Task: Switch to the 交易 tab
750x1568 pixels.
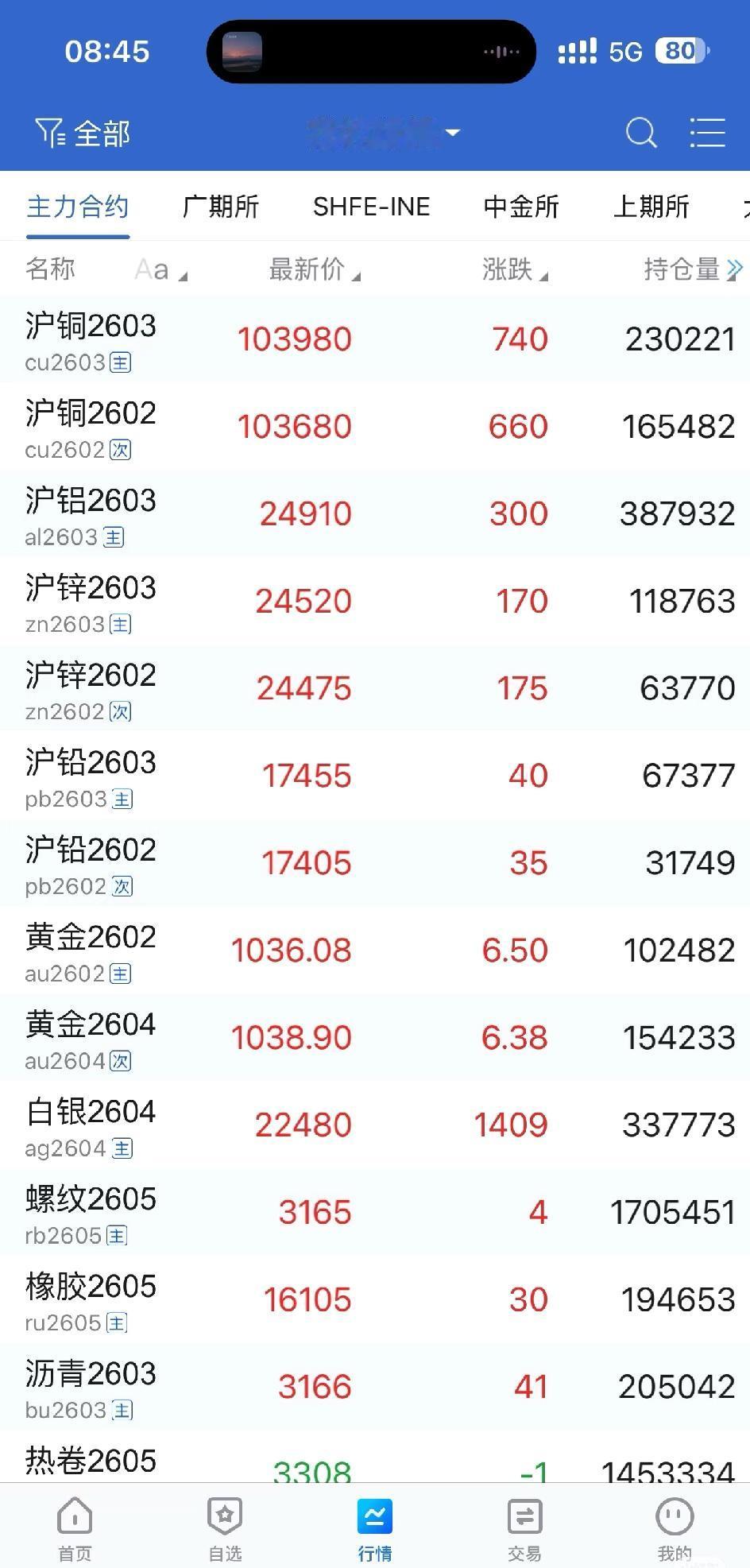Action: pyautogui.click(x=524, y=1529)
